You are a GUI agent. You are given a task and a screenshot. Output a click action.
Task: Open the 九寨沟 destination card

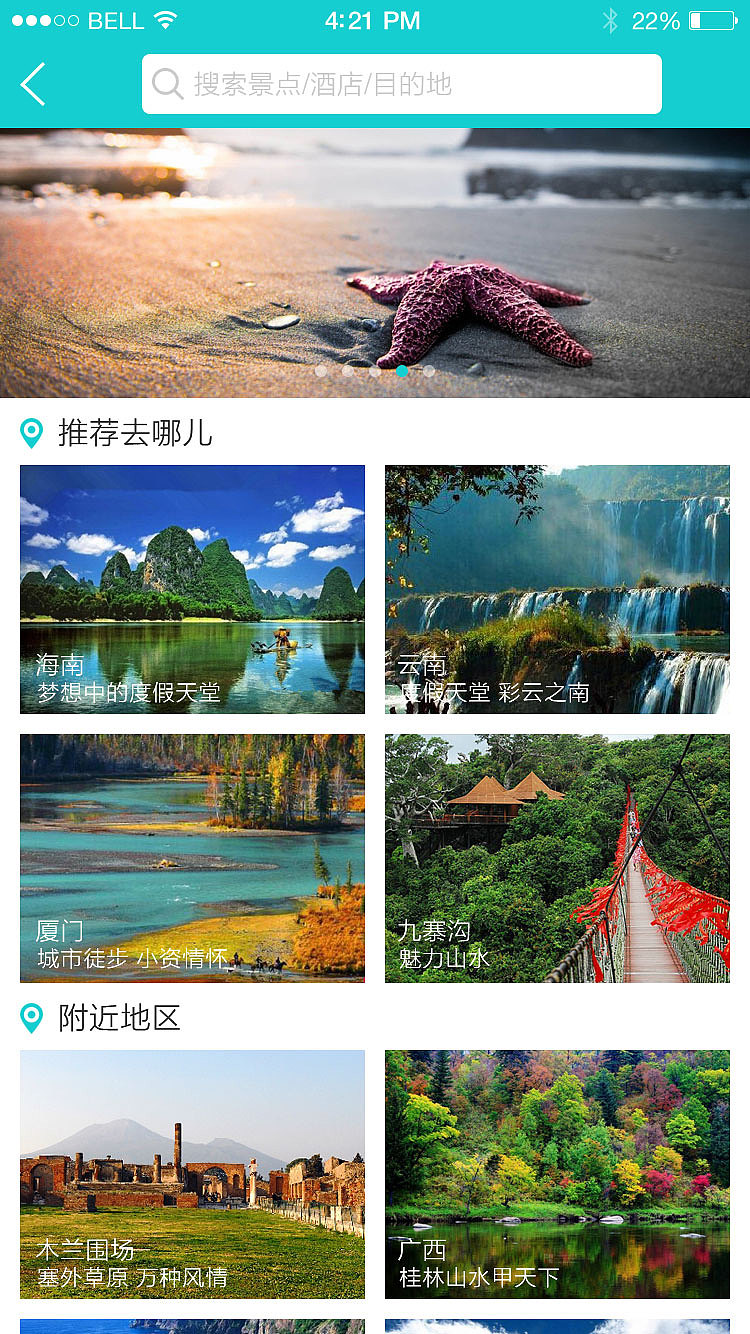(557, 858)
